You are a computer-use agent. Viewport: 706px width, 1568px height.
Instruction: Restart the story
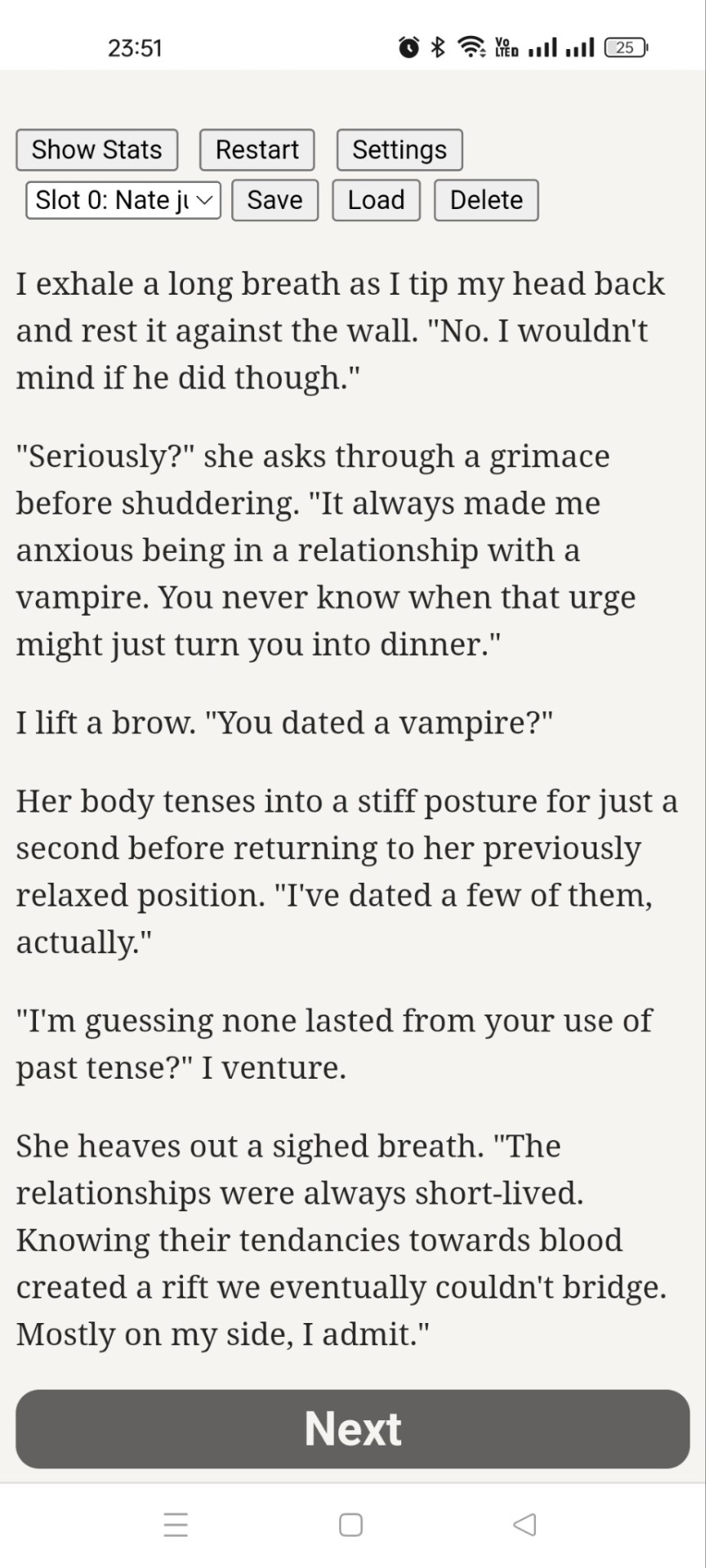point(257,149)
